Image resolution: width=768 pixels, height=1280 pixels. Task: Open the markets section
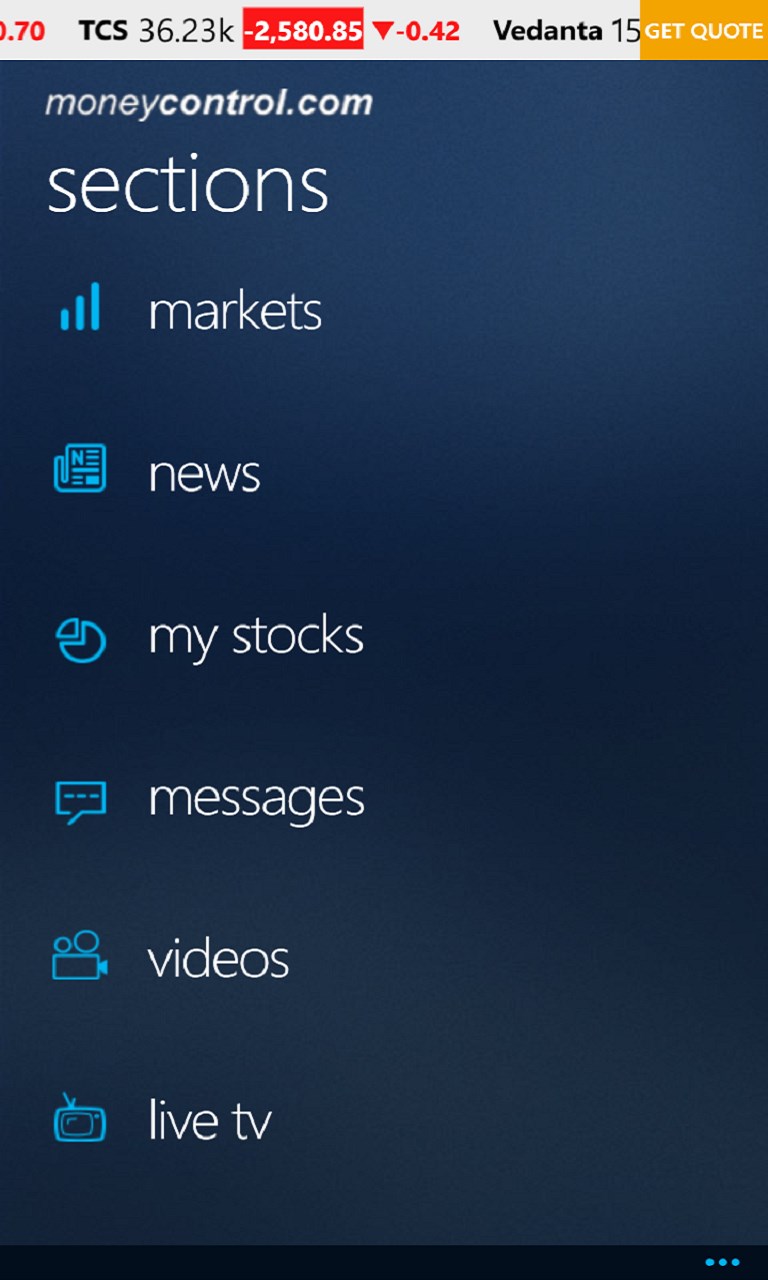[x=234, y=309]
